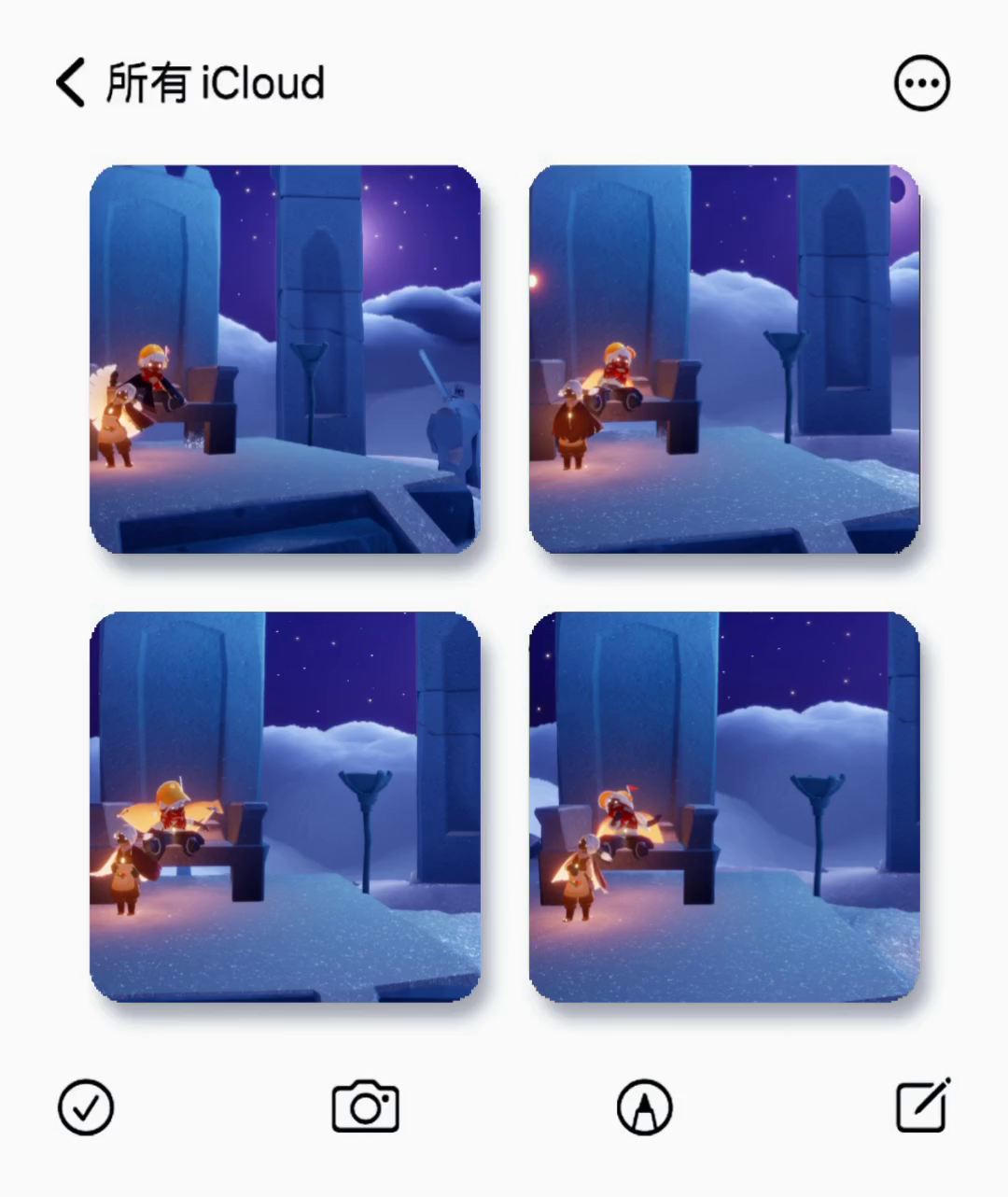Compose a new note

click(x=922, y=1106)
